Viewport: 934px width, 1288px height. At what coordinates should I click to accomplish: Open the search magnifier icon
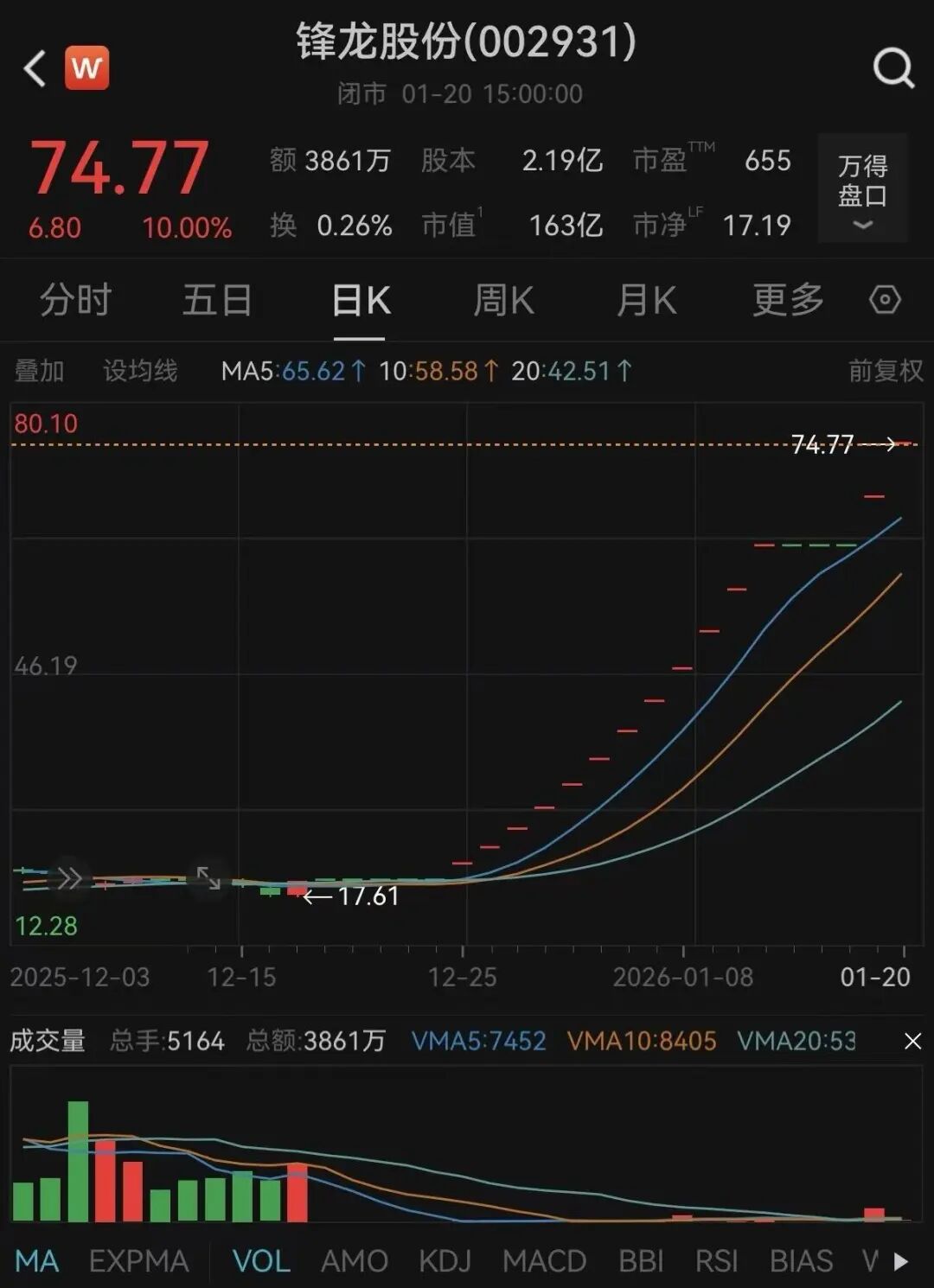tap(893, 67)
